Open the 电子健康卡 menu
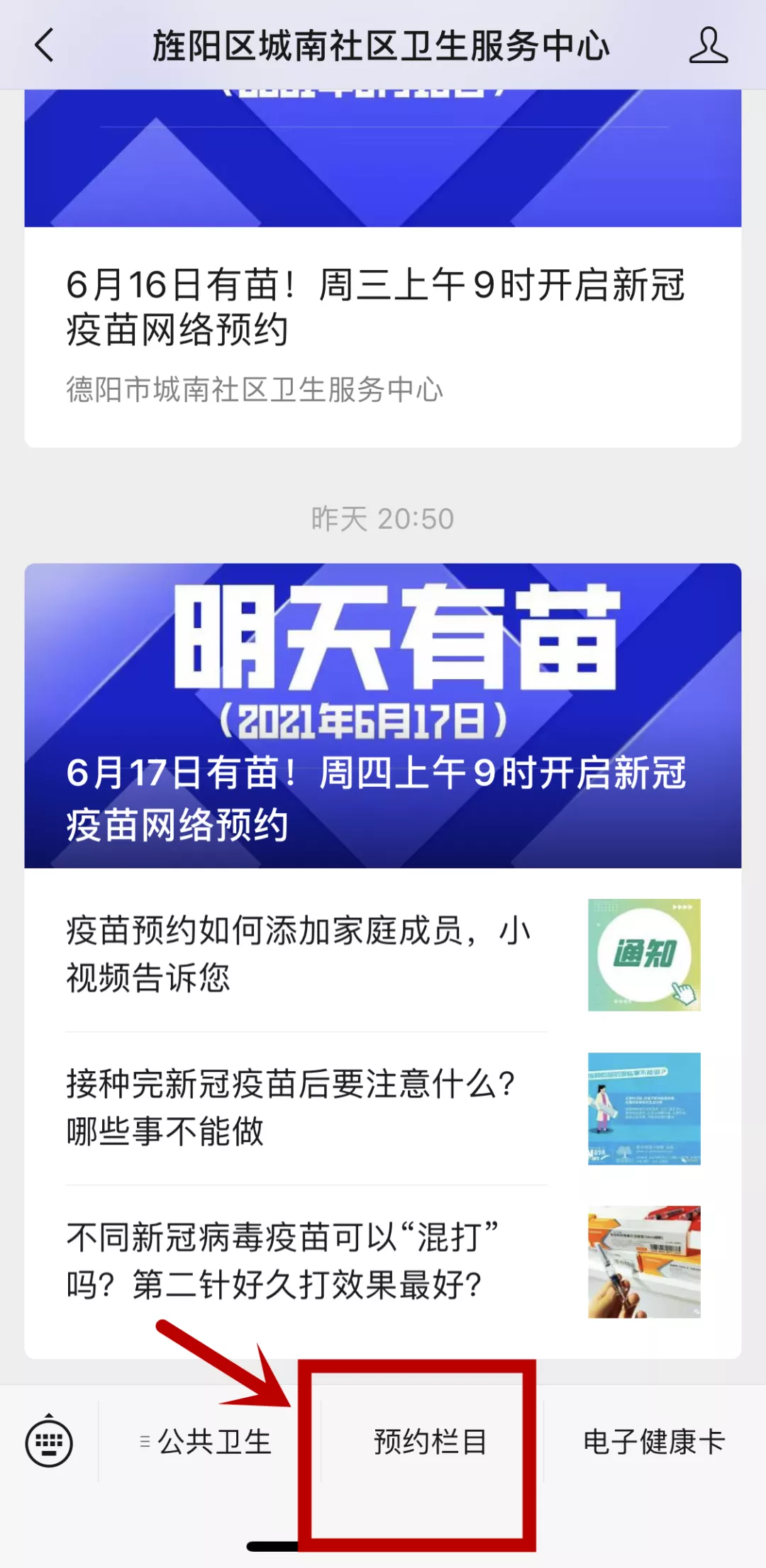 coord(653,1443)
